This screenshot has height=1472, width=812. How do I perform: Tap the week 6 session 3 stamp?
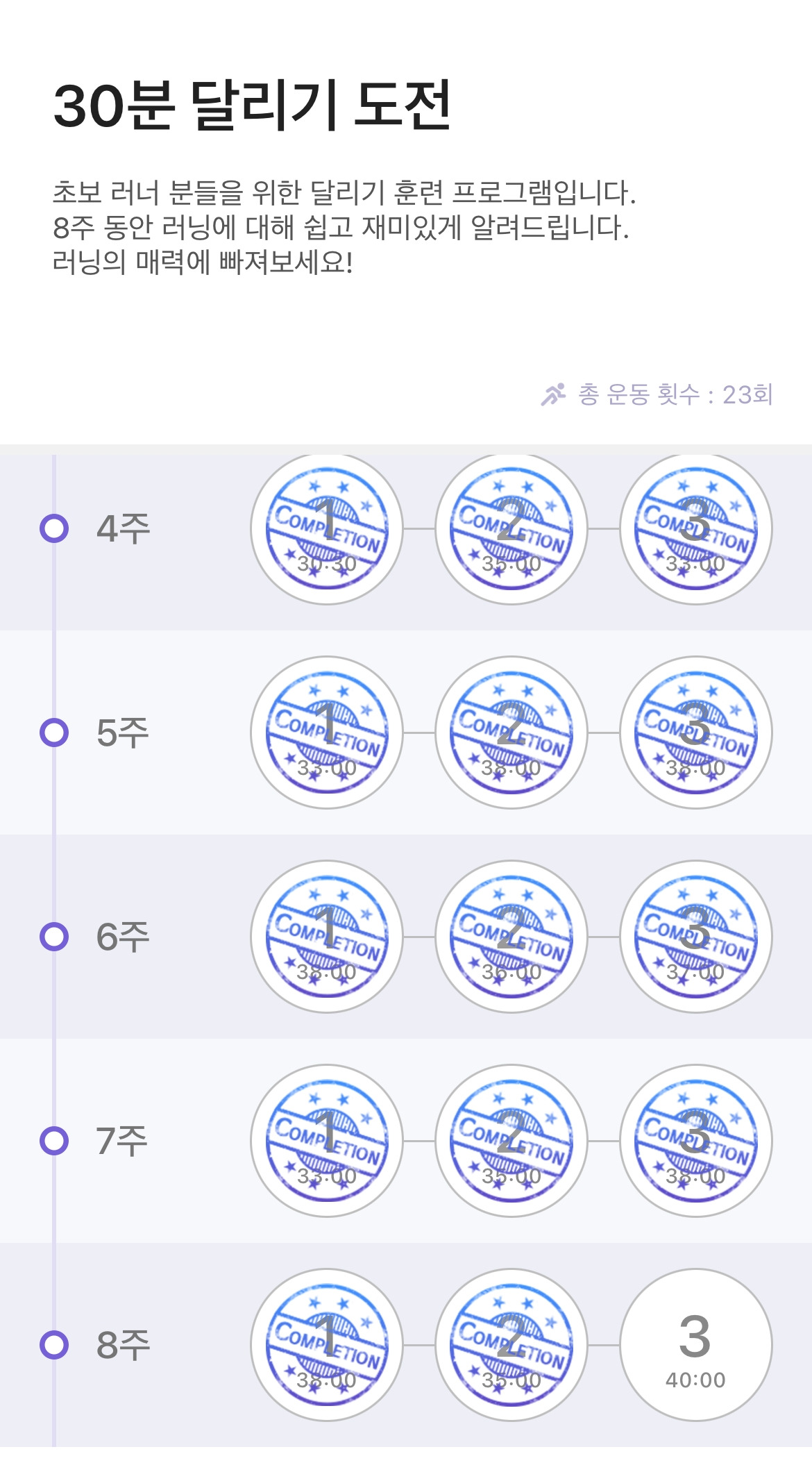(x=696, y=937)
